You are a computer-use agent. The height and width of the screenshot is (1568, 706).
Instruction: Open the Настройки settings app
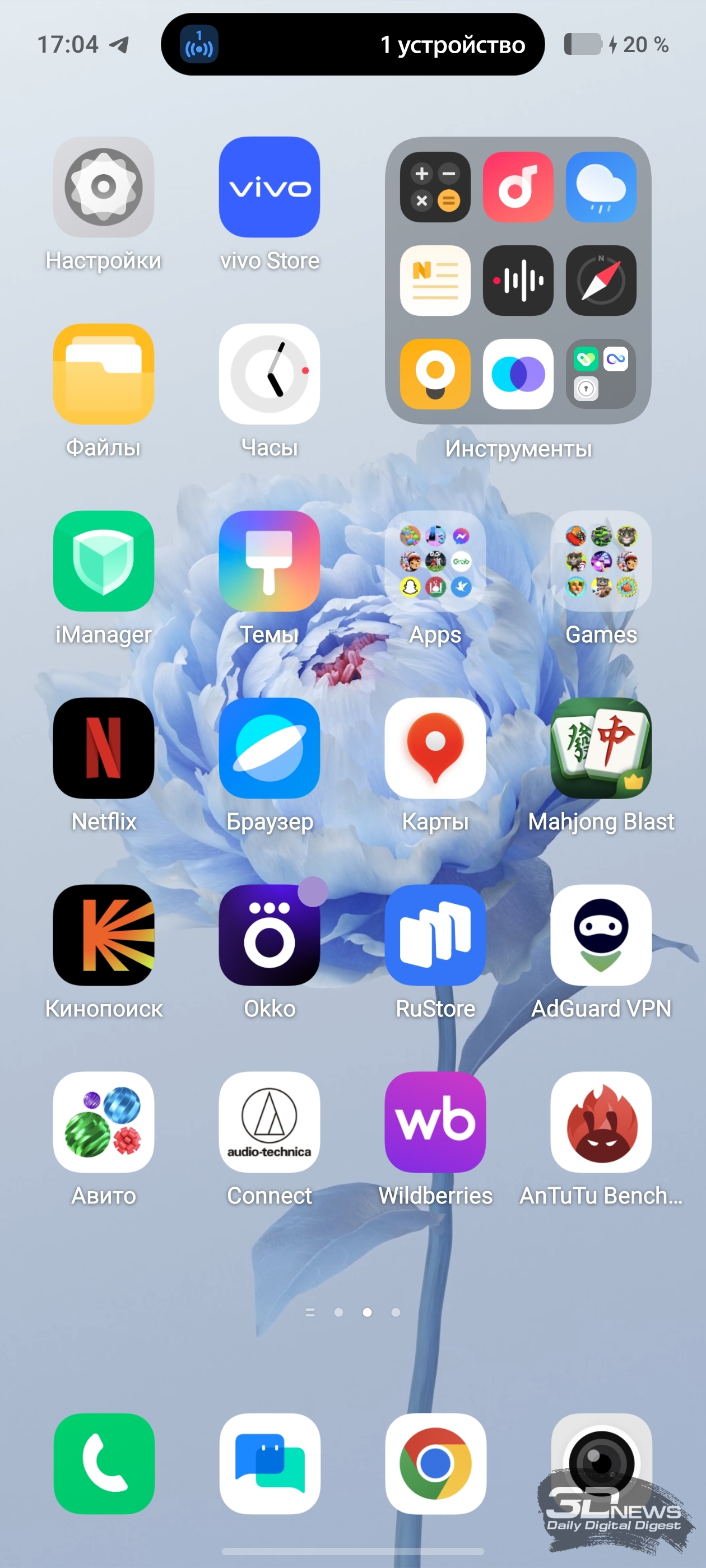[x=103, y=187]
